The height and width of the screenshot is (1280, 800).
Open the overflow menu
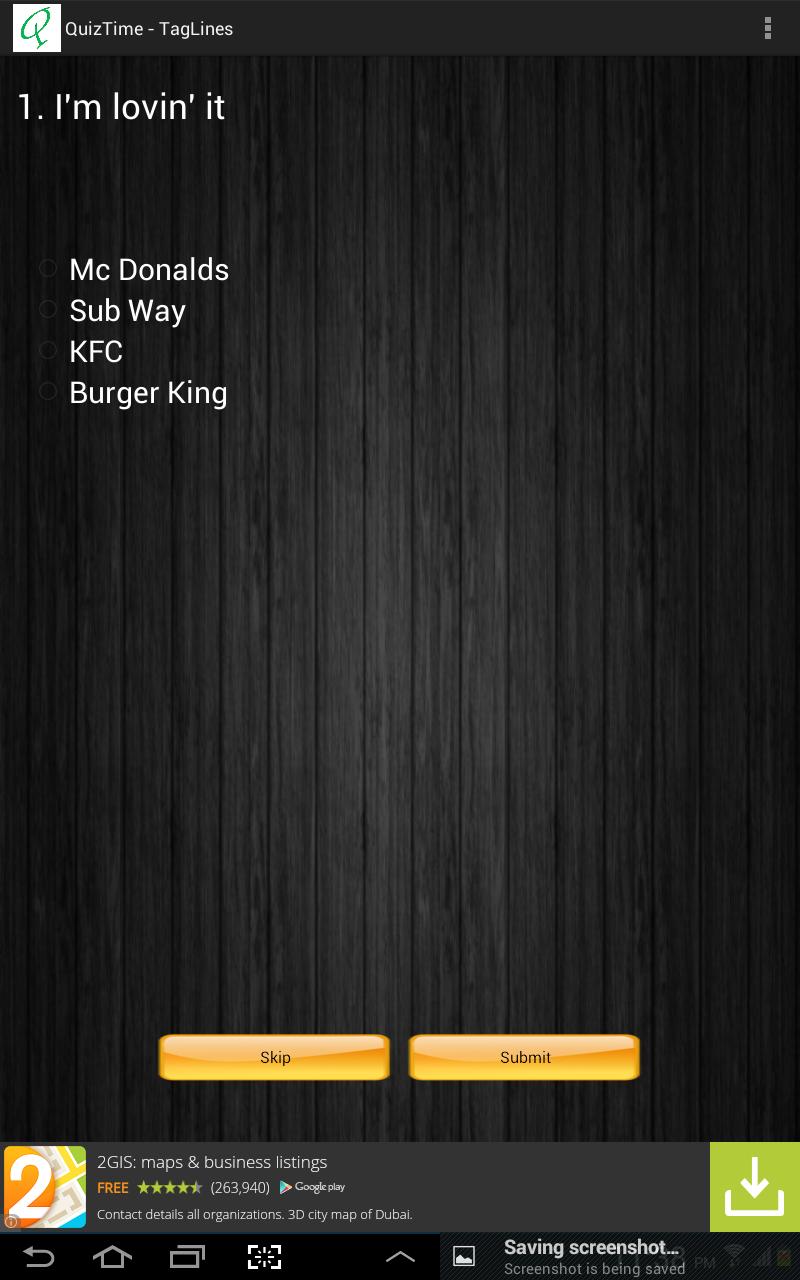pyautogui.click(x=767, y=28)
